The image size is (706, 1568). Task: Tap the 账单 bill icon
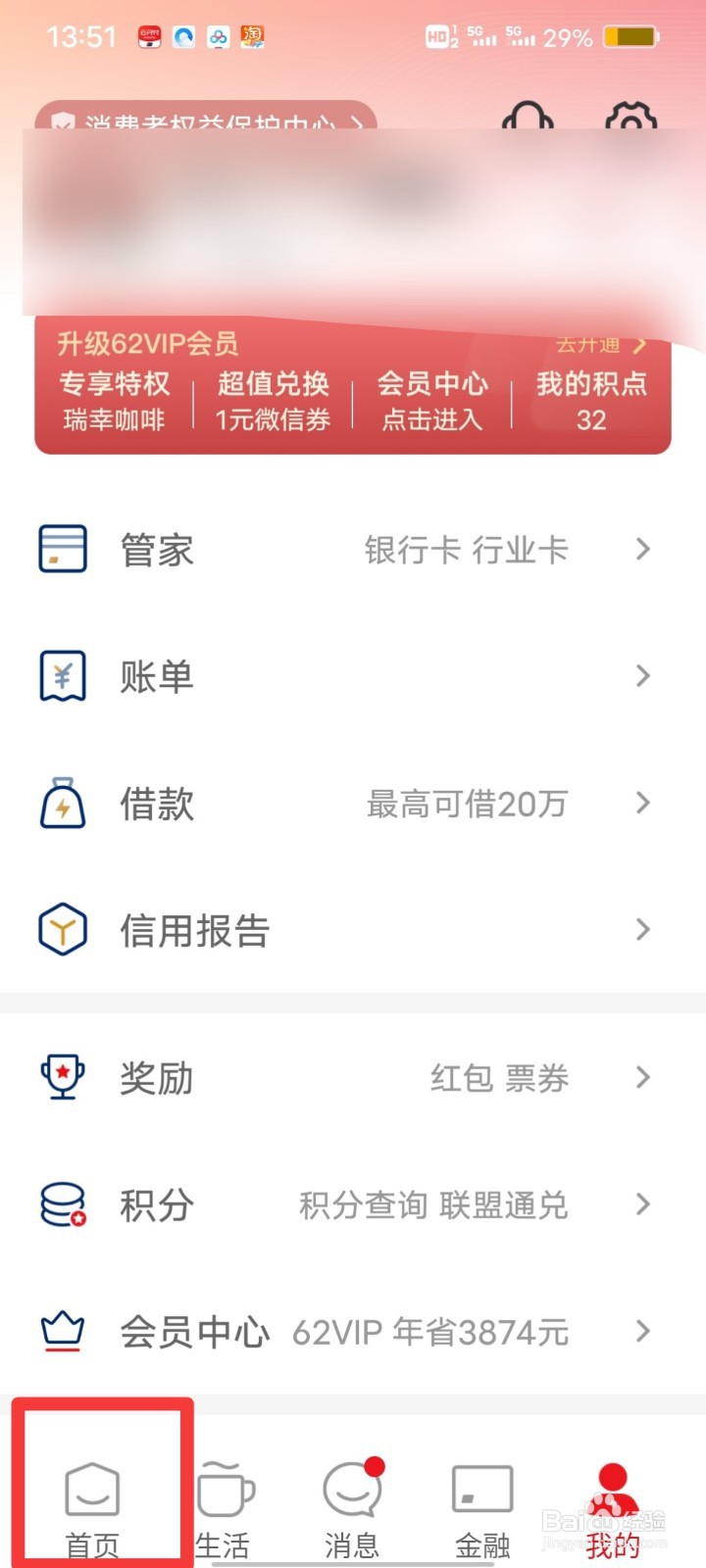62,675
